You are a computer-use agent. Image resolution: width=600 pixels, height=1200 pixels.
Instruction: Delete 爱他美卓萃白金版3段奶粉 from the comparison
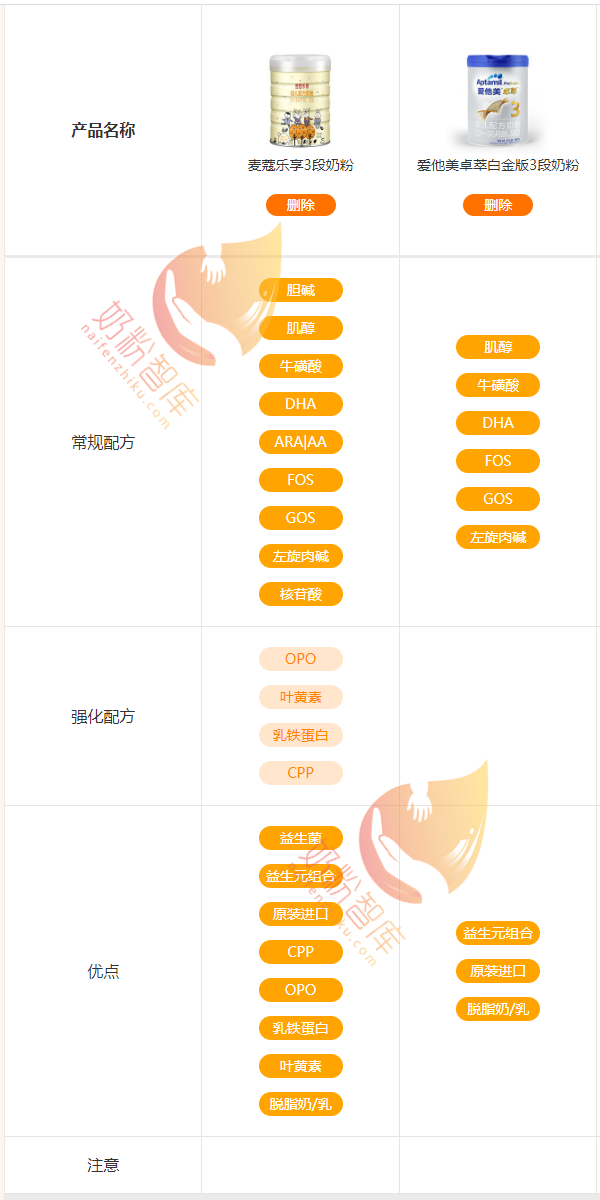tap(497, 205)
